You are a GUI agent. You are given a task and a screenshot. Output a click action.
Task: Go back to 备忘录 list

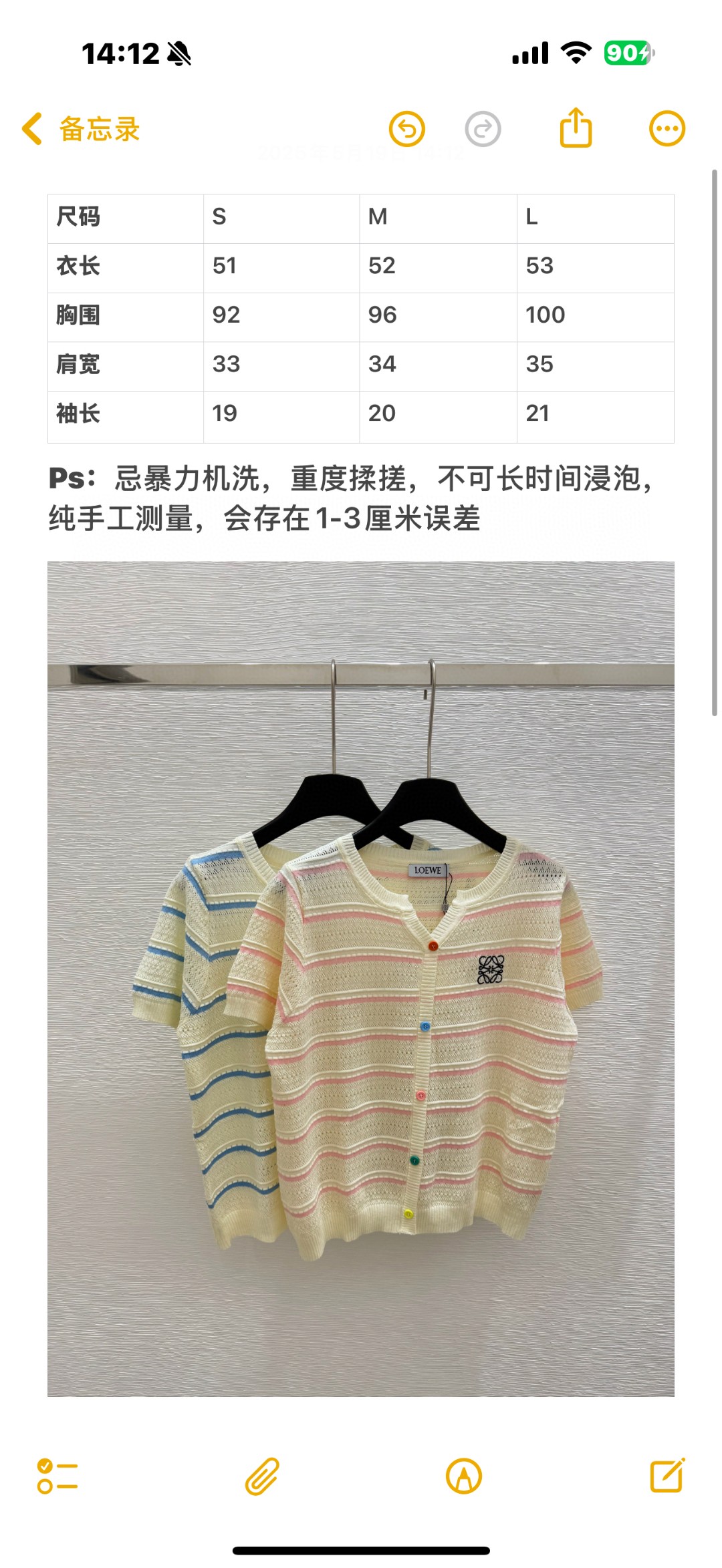pyautogui.click(x=80, y=129)
